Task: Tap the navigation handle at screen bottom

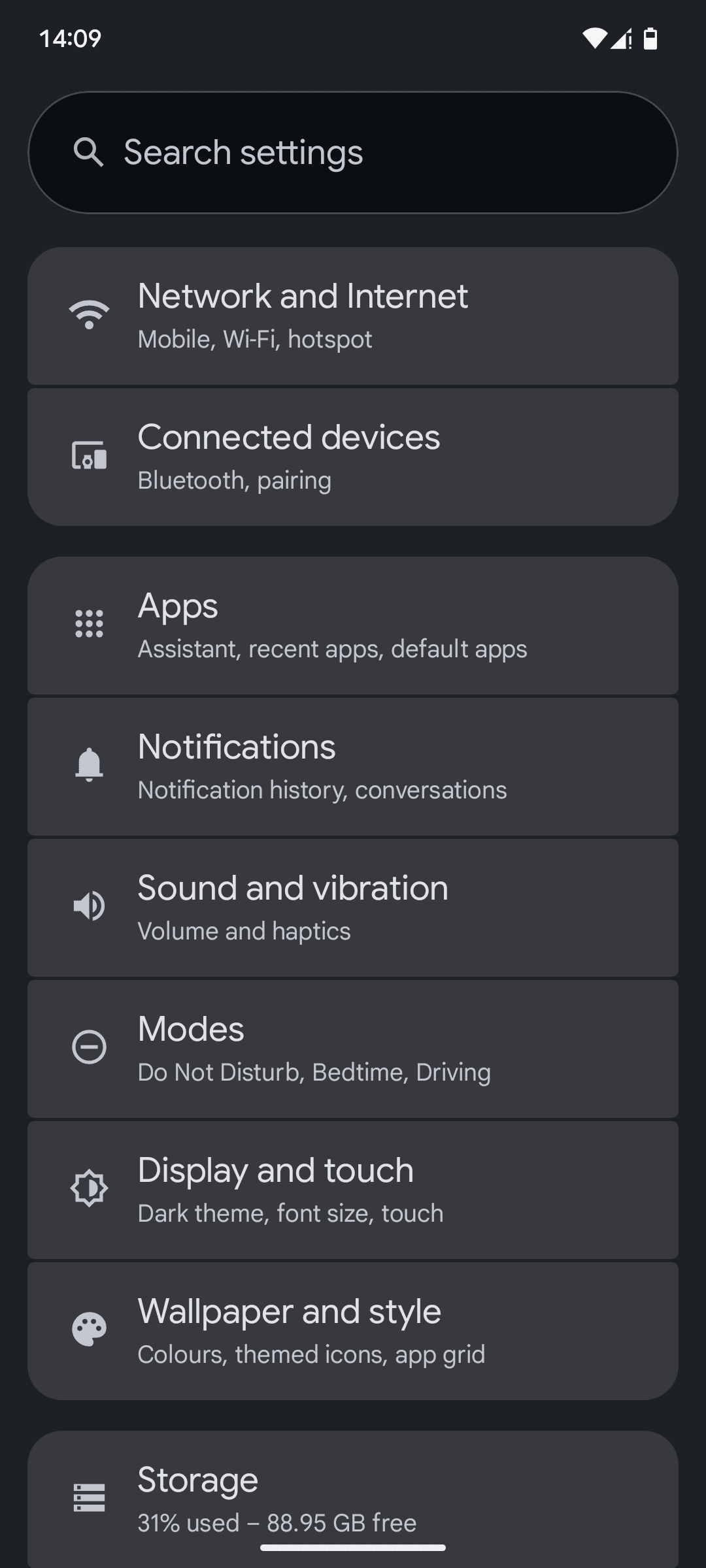Action: pos(353,1547)
